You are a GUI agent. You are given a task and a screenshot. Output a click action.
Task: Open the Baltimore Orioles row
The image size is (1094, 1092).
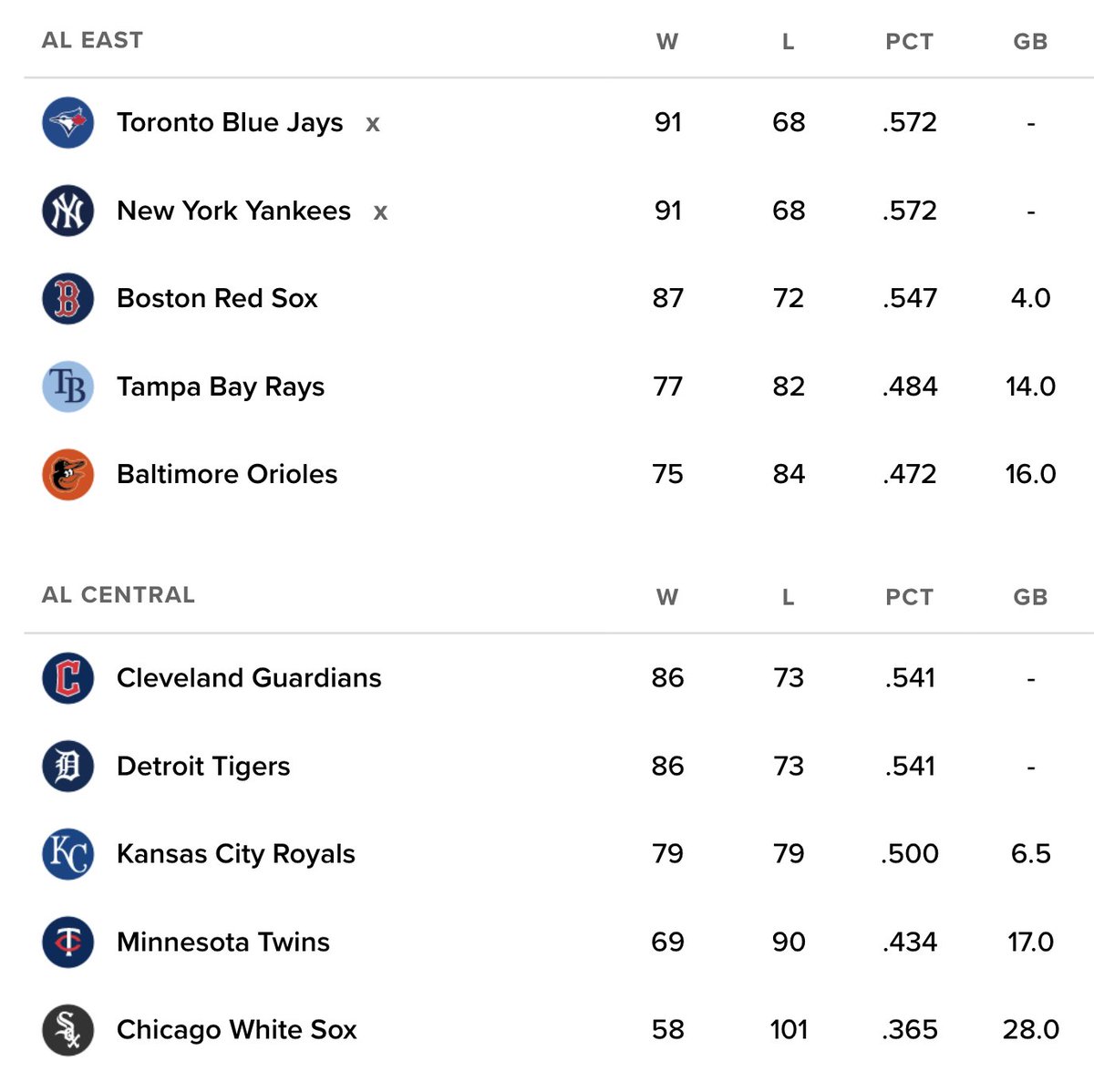[227, 474]
